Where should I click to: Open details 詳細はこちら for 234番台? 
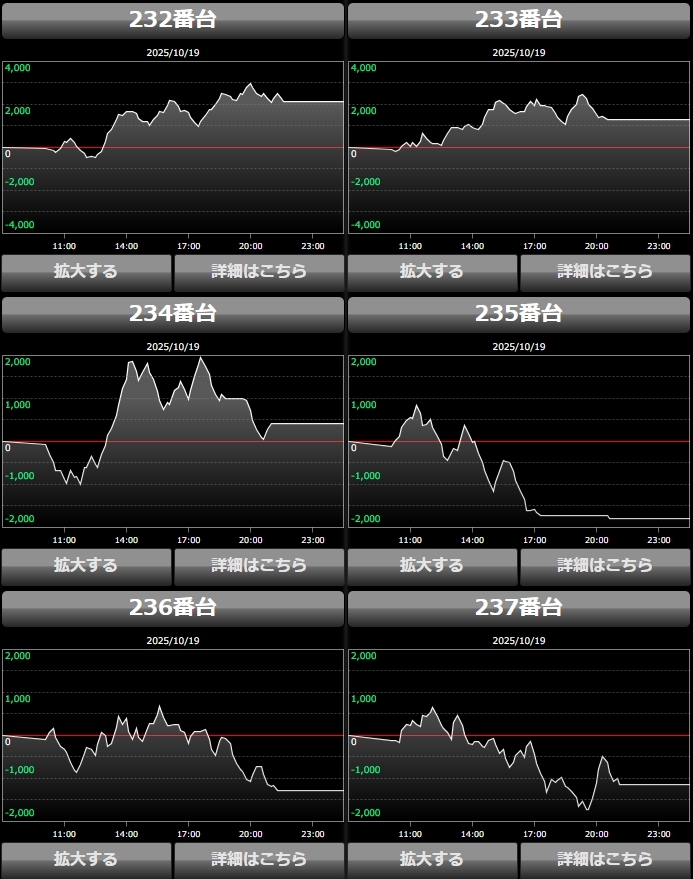click(259, 565)
